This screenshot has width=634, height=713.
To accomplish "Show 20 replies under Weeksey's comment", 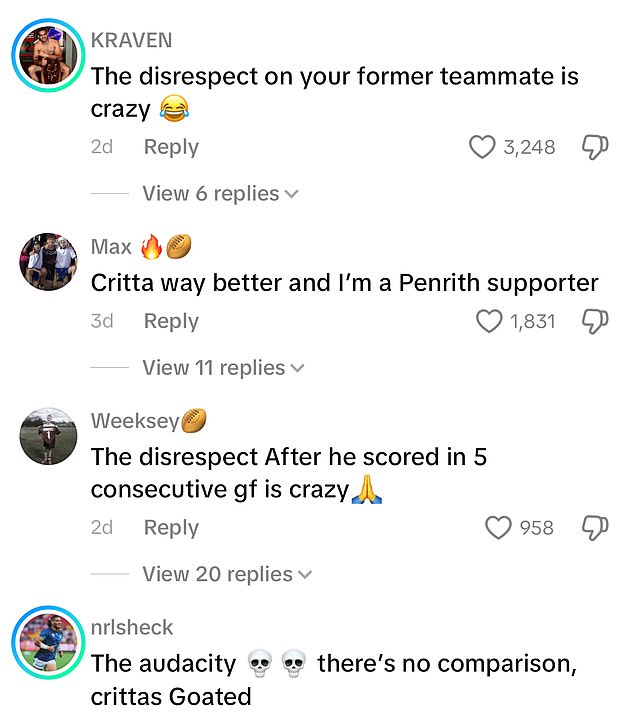I will coord(227,574).
